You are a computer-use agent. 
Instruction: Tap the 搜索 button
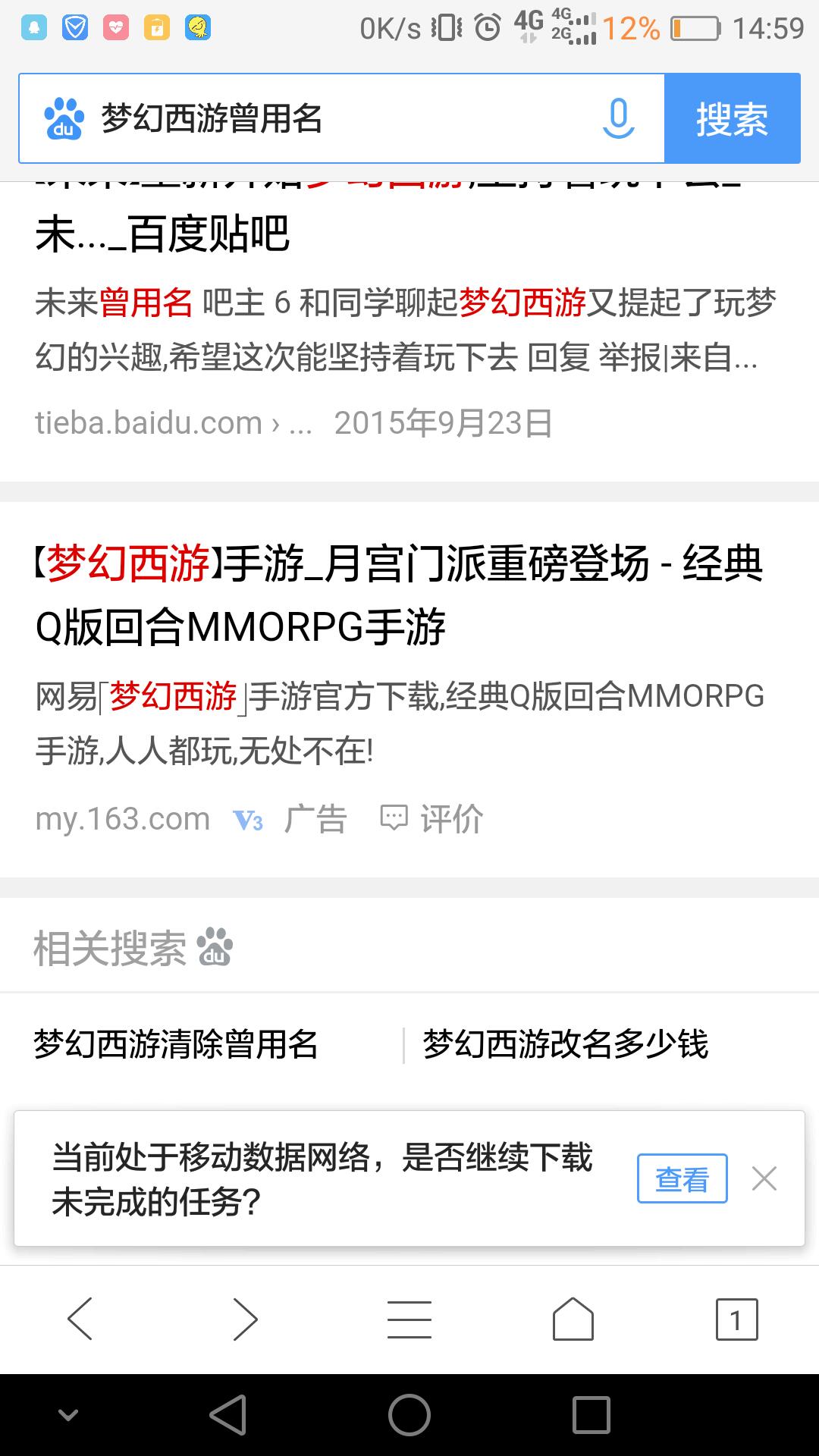732,118
